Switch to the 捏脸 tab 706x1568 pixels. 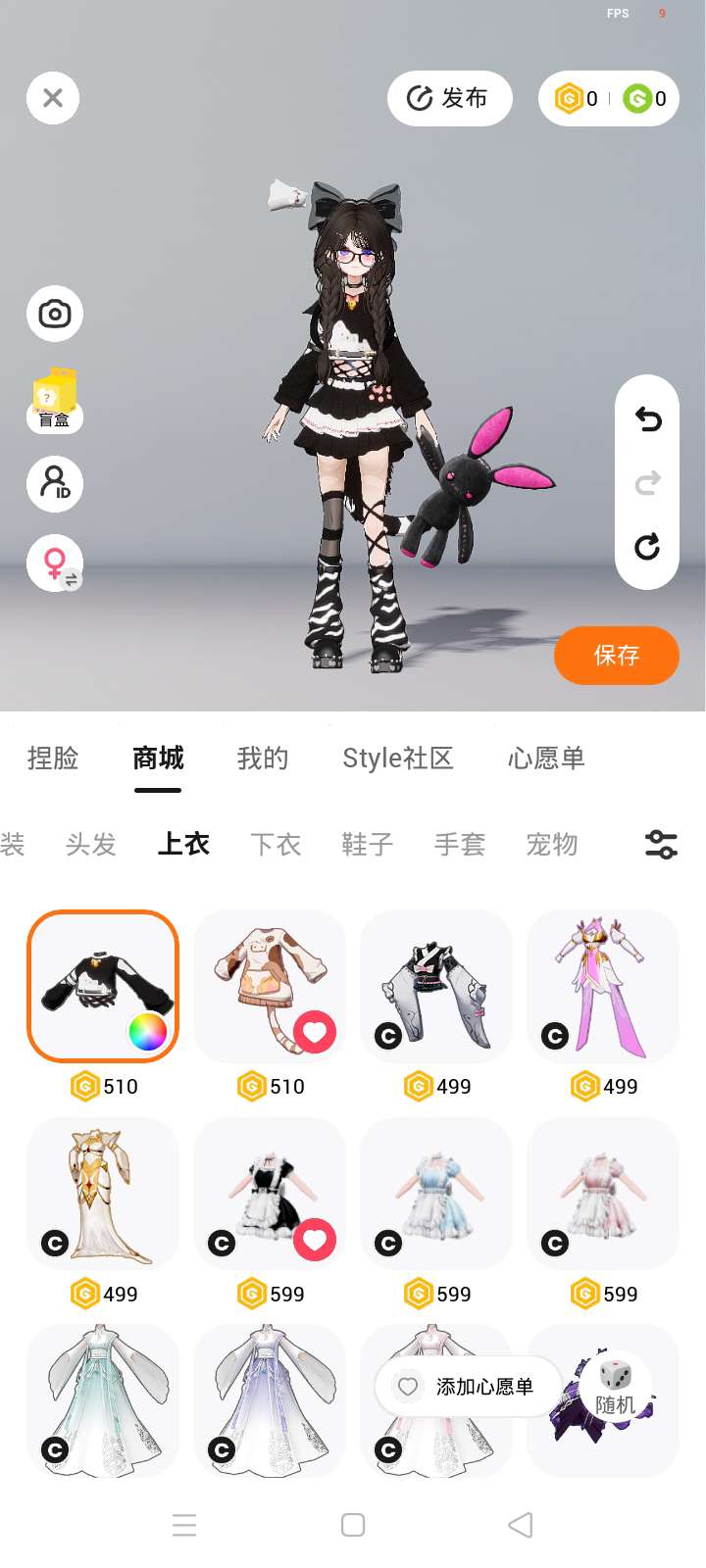pyautogui.click(x=53, y=758)
